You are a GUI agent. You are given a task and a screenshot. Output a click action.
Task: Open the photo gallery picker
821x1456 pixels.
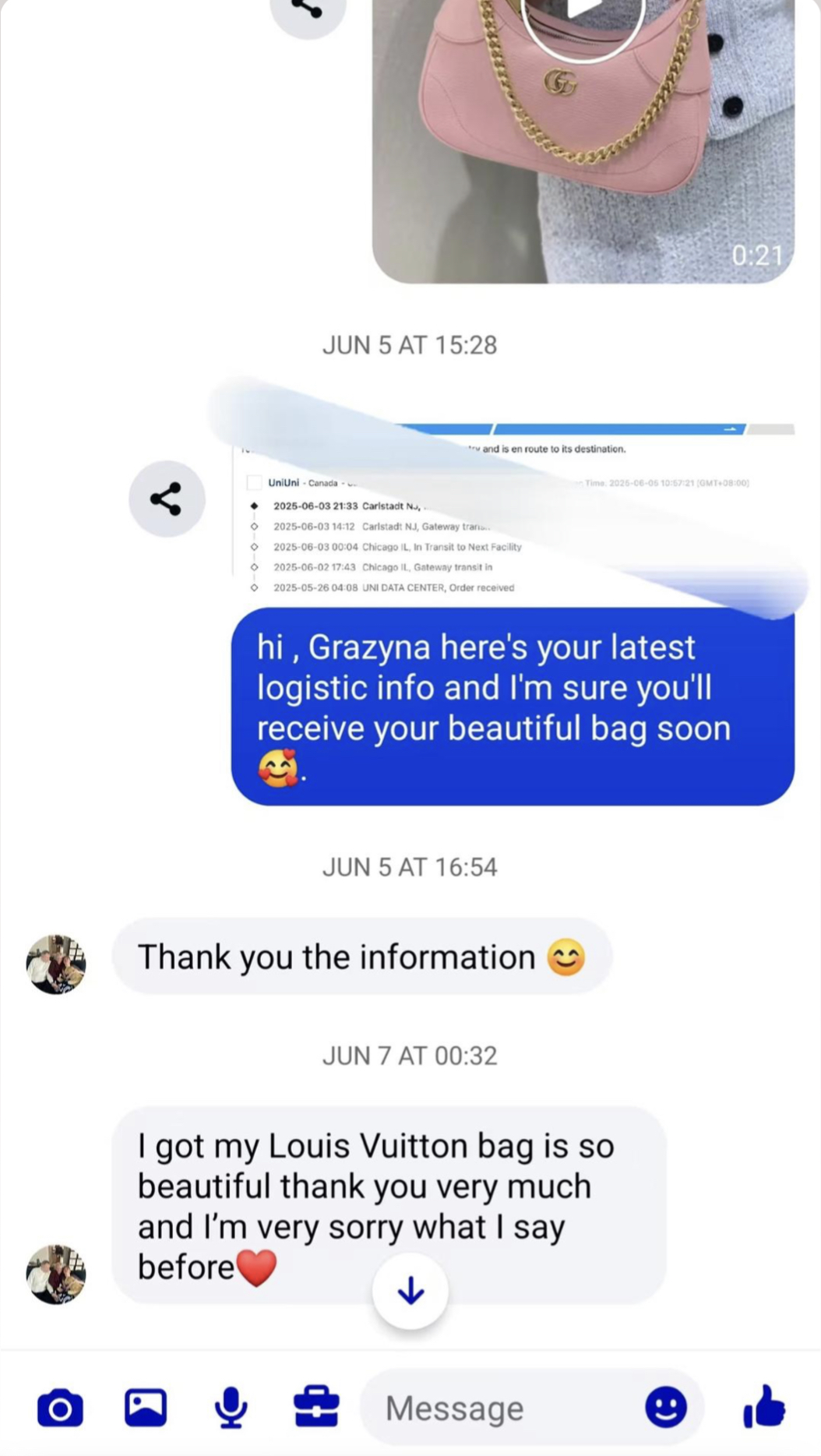[x=146, y=1407]
